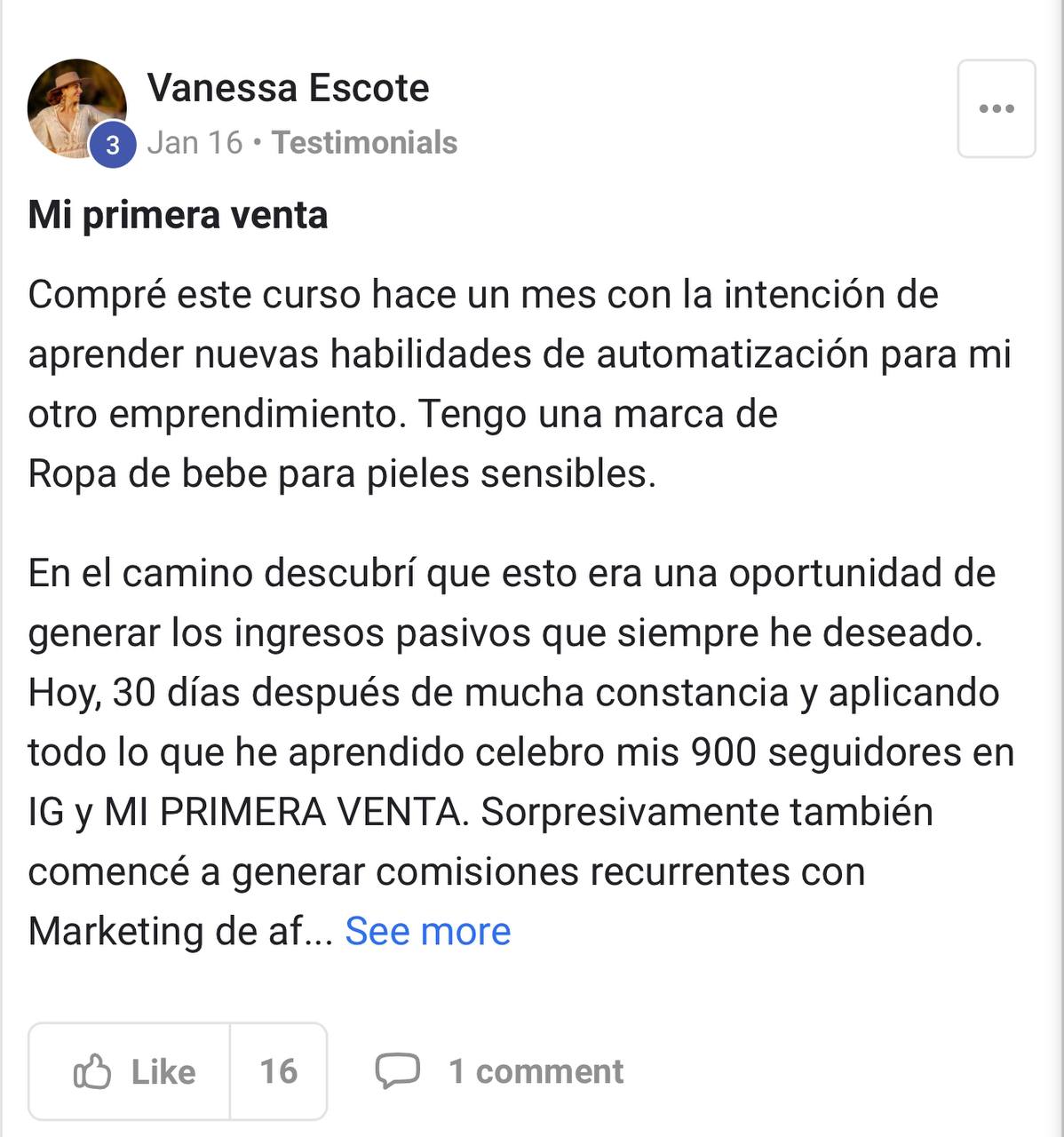
Task: Open the three-dot post options menu
Action: click(996, 108)
